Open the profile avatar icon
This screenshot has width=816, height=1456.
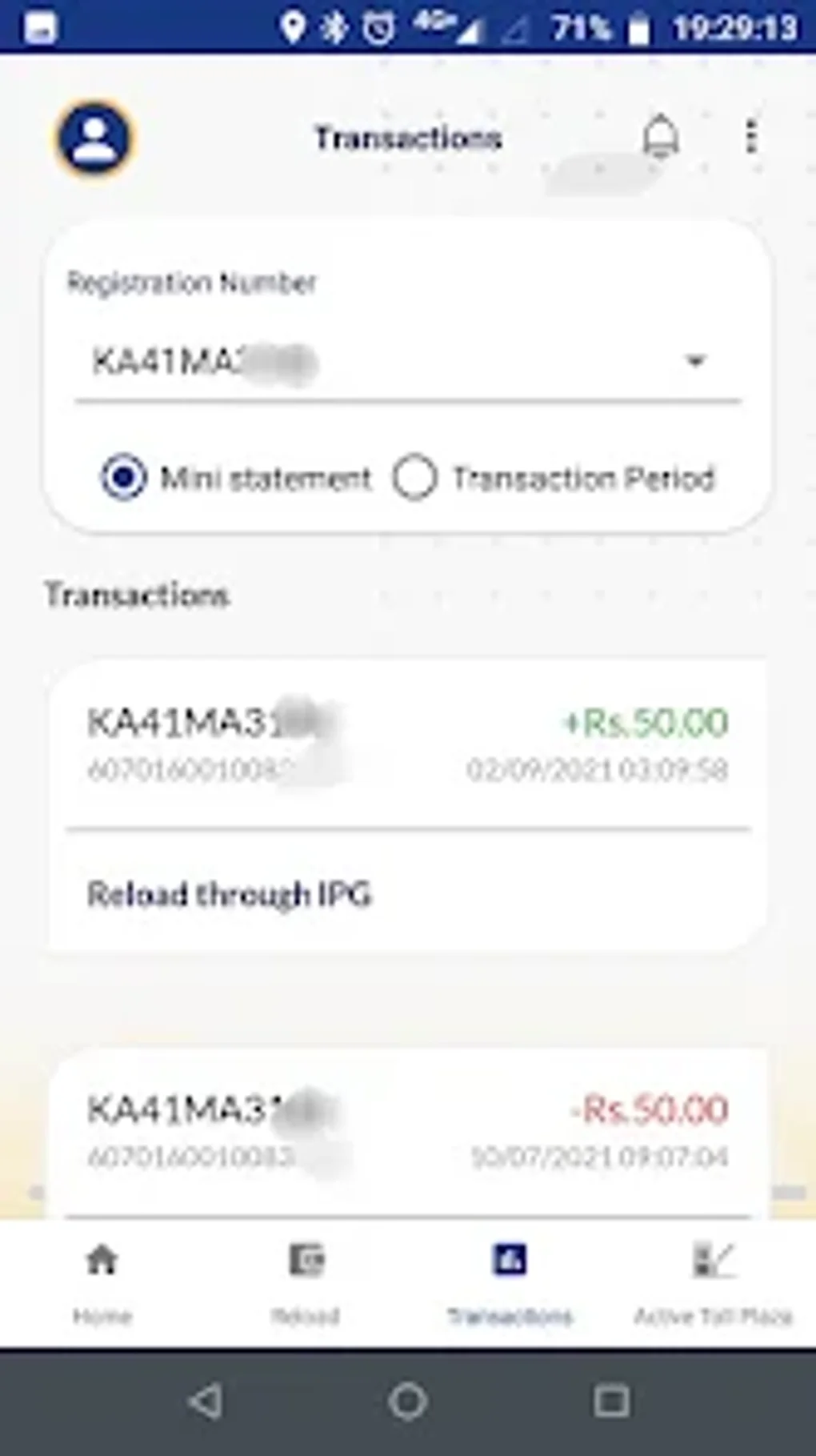(x=94, y=136)
